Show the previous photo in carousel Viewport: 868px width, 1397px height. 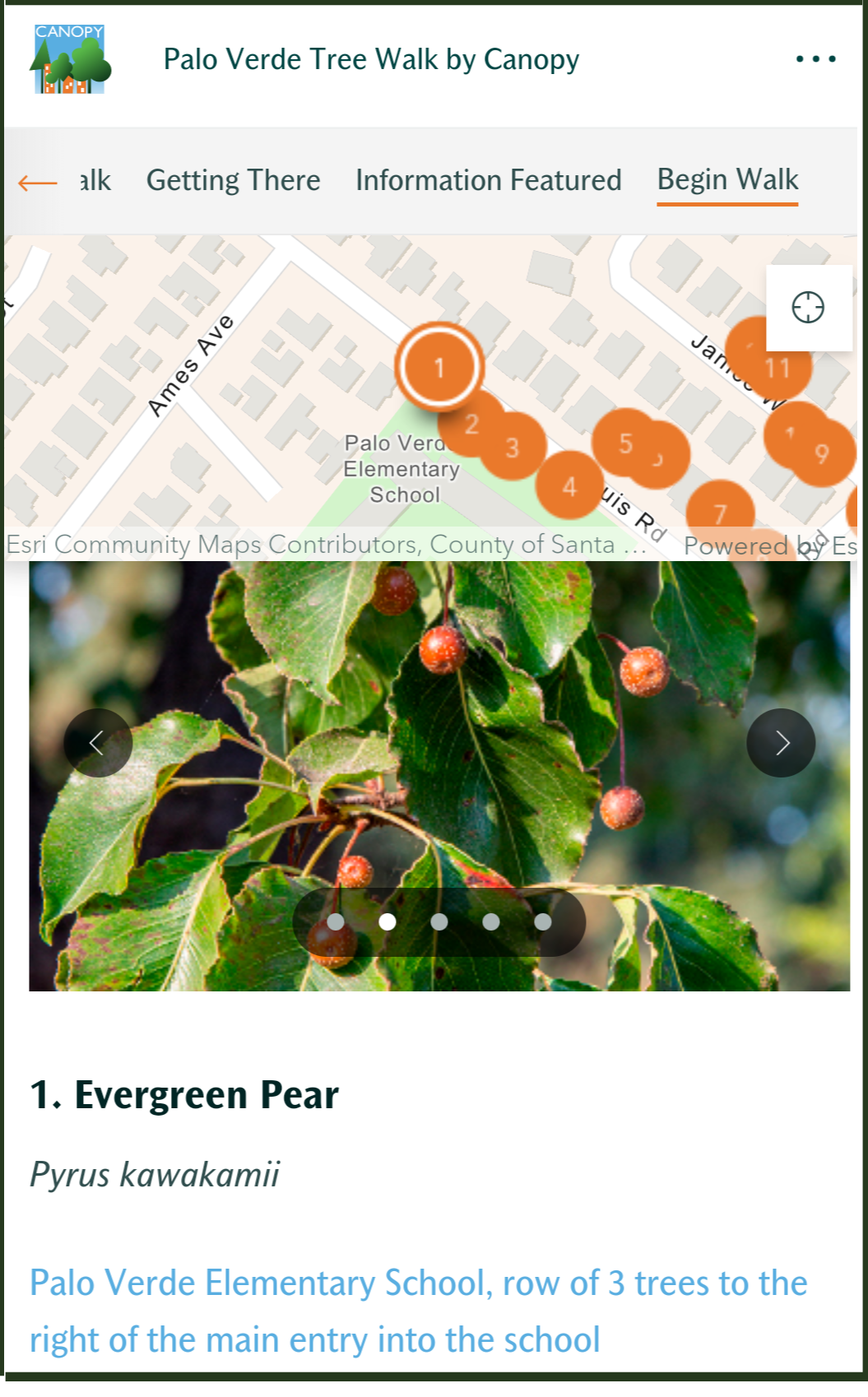pos(98,743)
